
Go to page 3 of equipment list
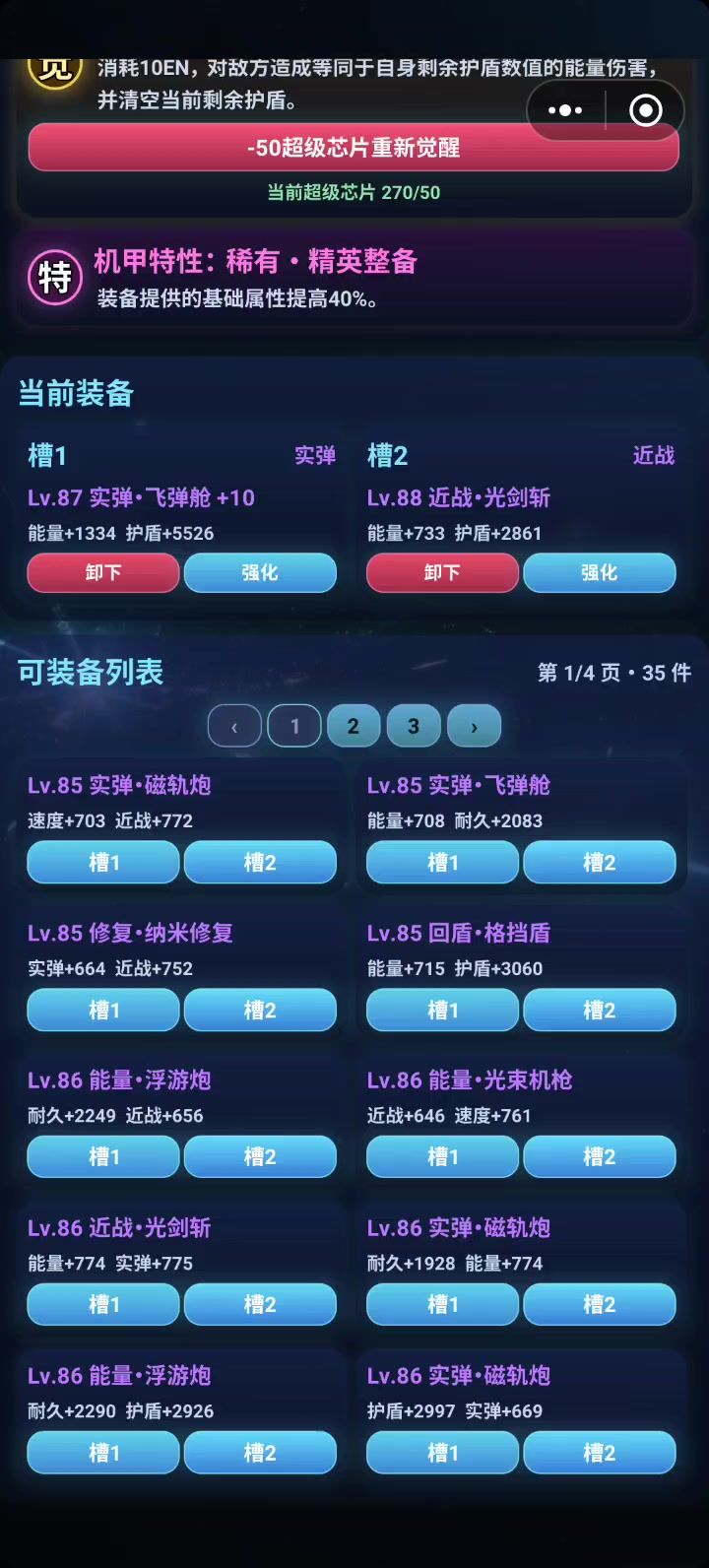tap(414, 727)
